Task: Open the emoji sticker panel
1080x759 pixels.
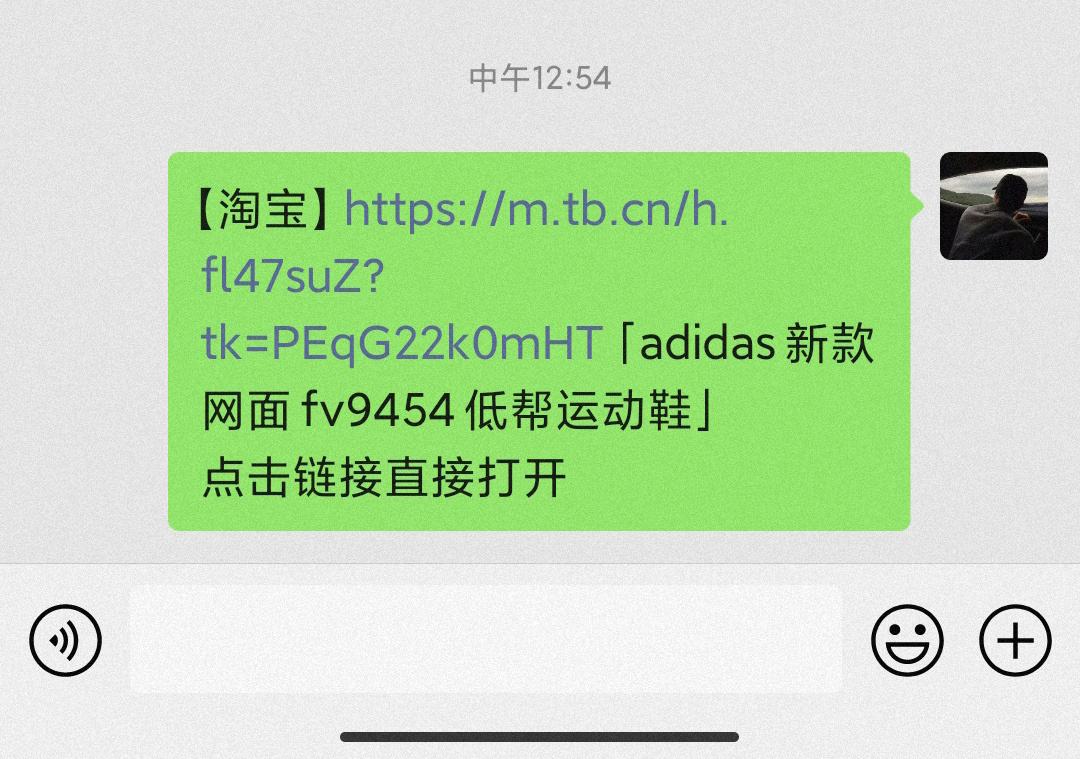Action: [907, 640]
